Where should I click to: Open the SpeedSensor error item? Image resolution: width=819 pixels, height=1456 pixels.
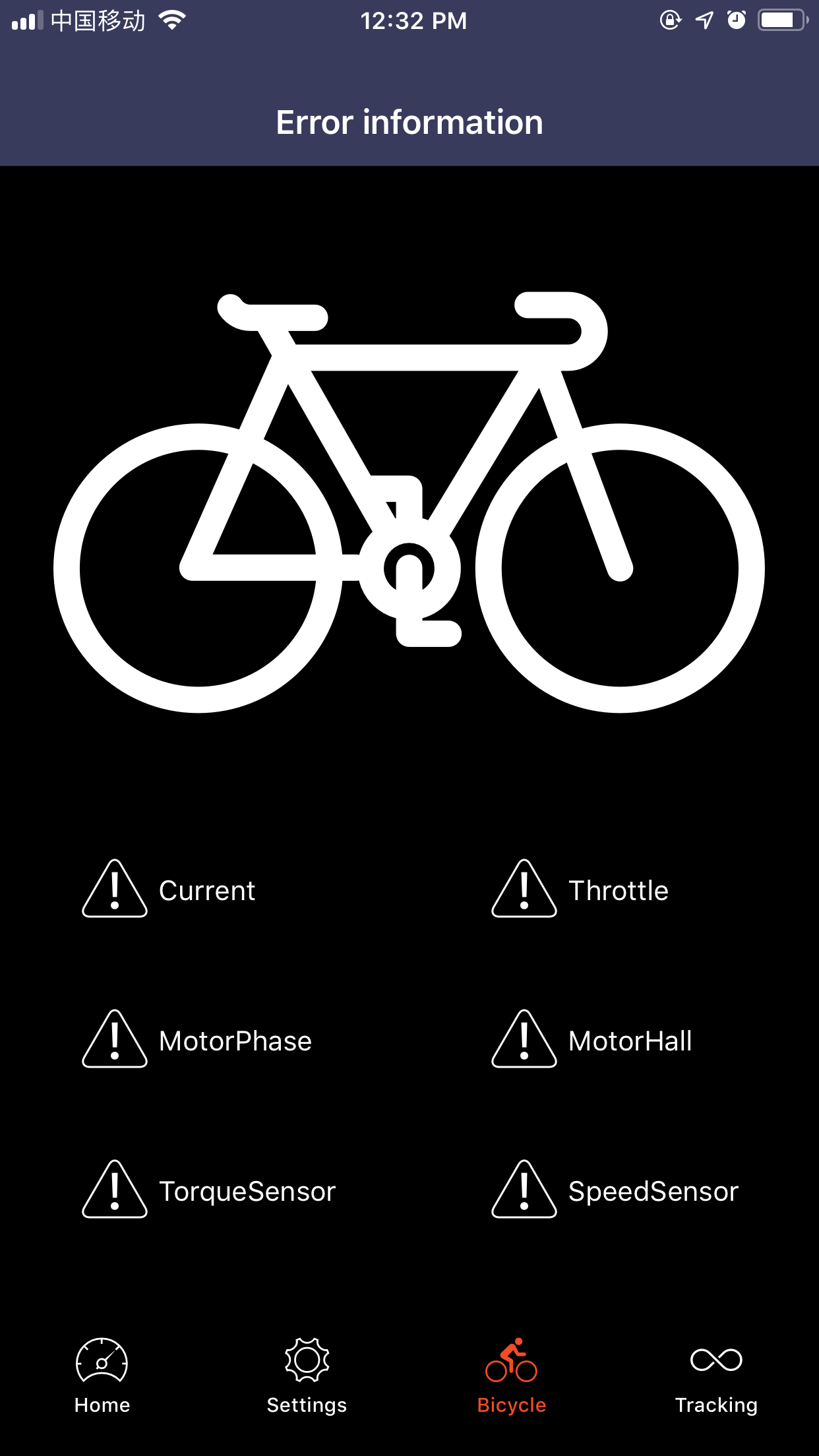(615, 1190)
